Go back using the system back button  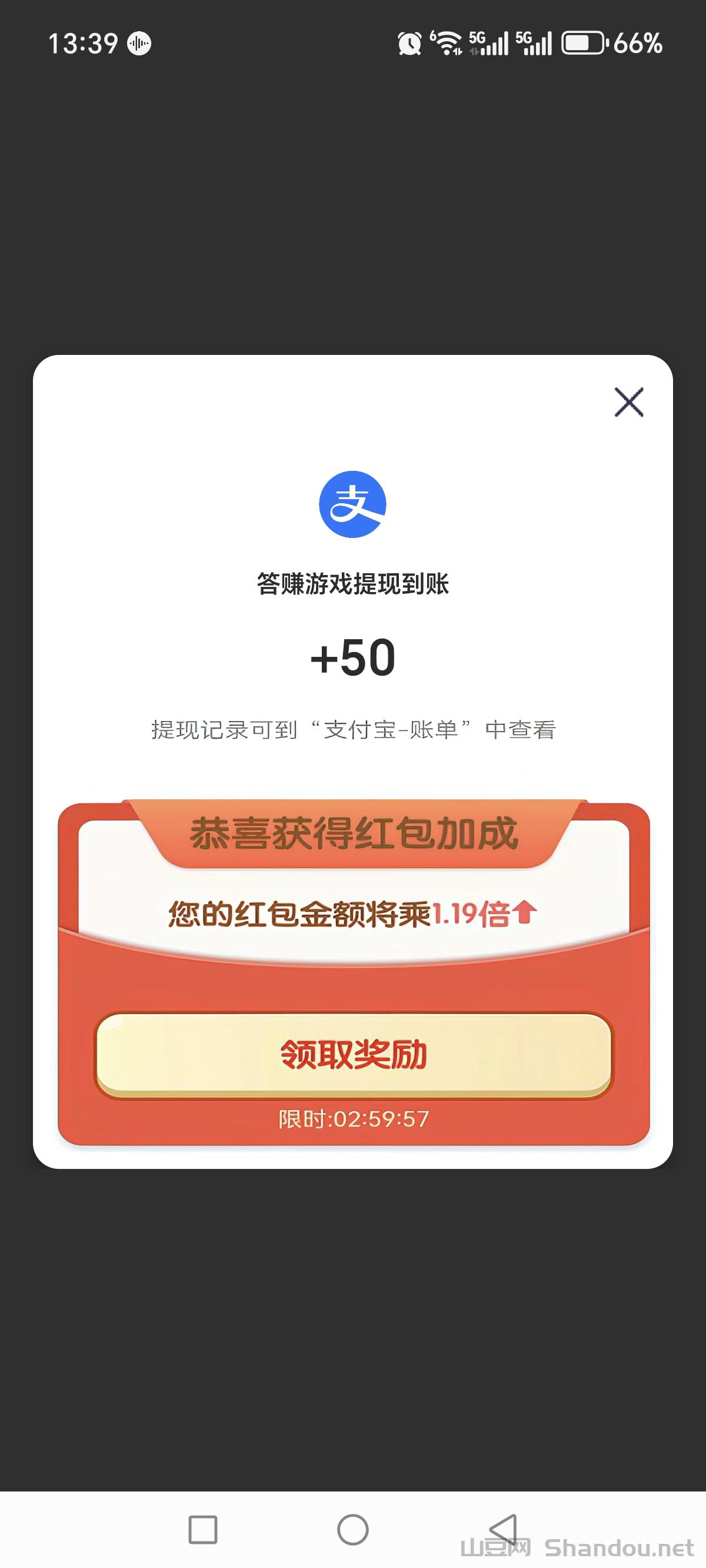tap(502, 1529)
